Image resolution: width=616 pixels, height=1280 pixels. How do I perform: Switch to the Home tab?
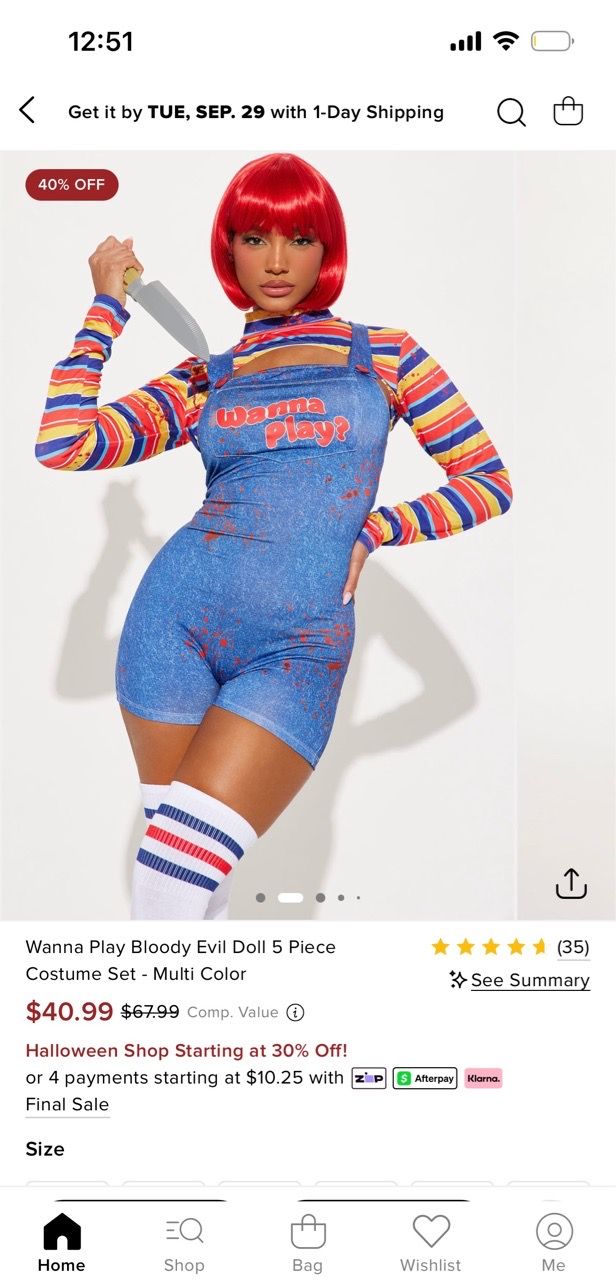tap(62, 1243)
